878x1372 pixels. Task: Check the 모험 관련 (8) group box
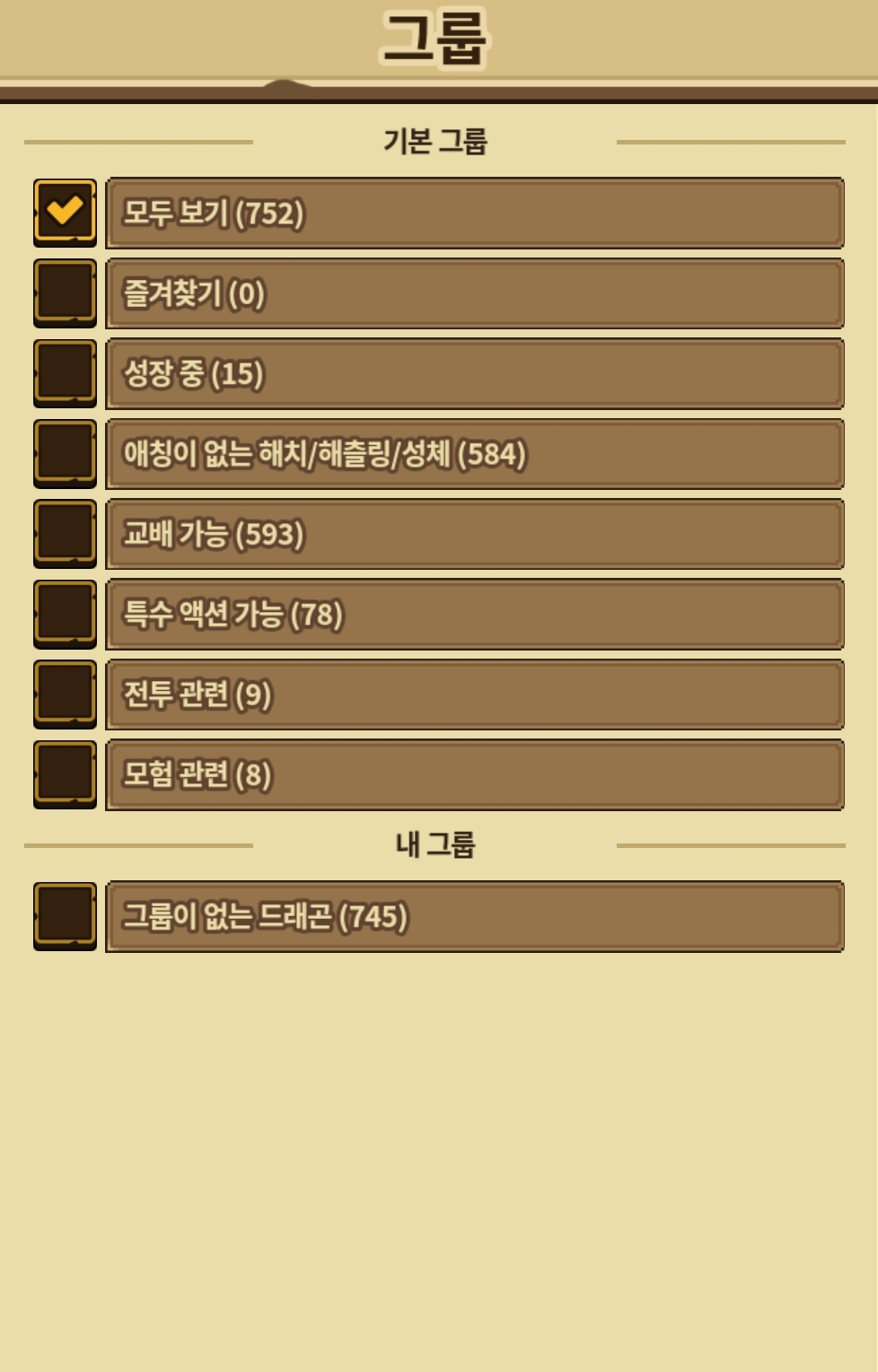point(65,774)
